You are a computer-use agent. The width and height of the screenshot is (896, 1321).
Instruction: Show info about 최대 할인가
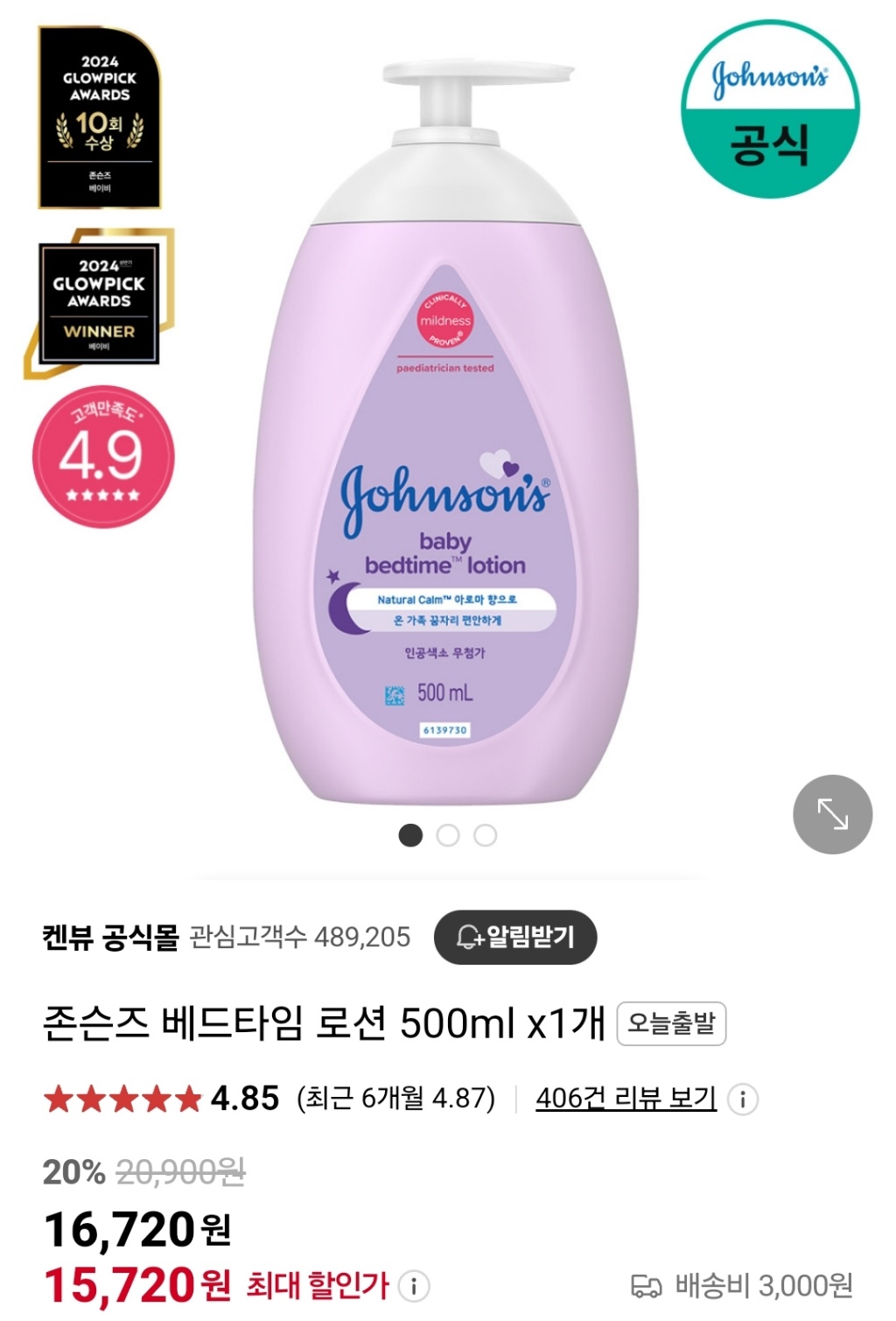[414, 1286]
